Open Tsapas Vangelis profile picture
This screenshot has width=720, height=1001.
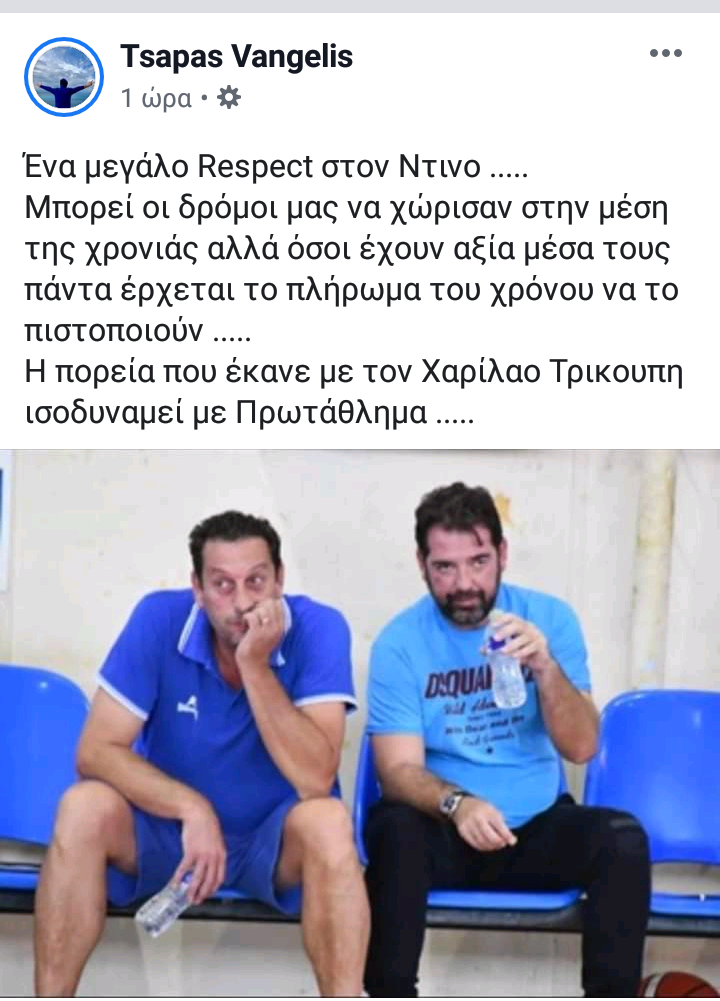coord(64,77)
